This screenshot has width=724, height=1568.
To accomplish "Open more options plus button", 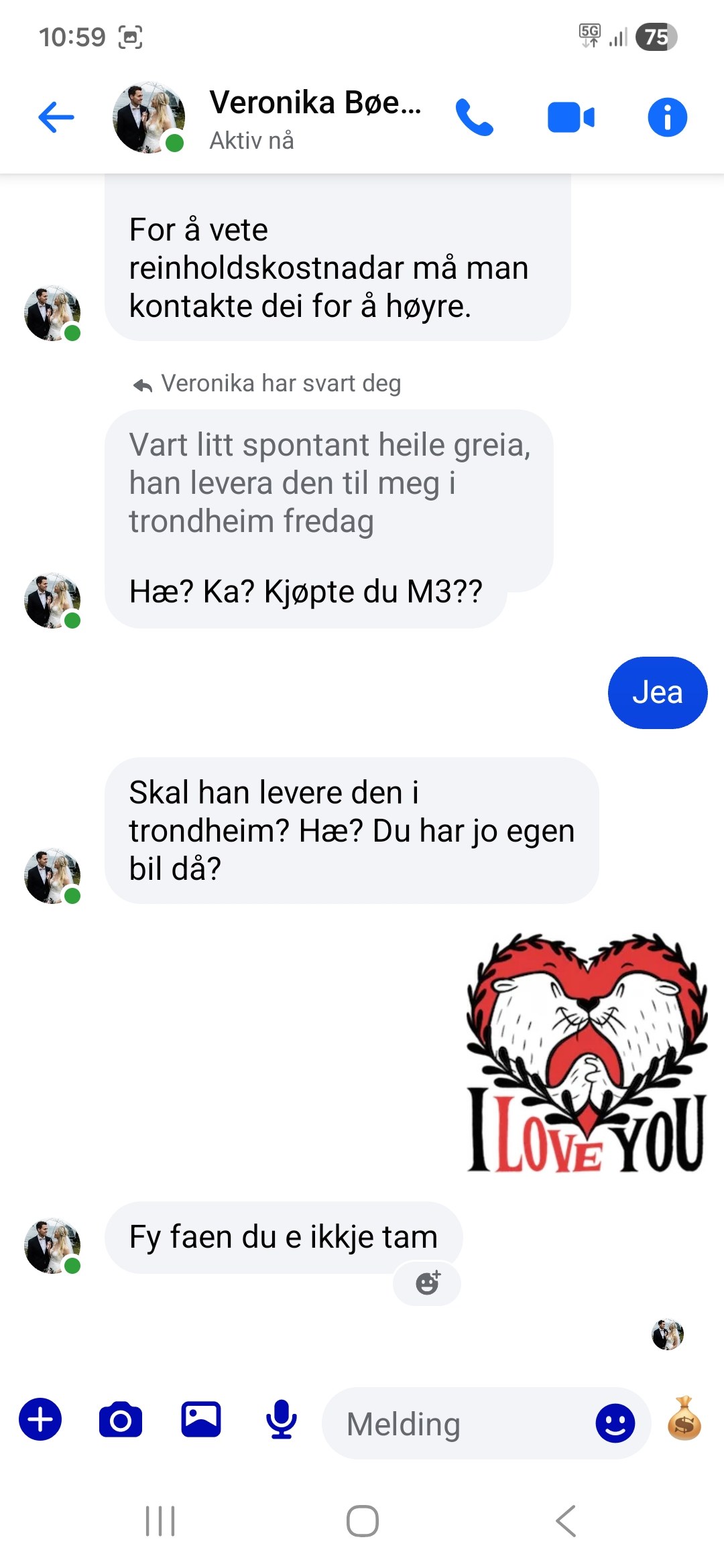I will click(x=40, y=1419).
